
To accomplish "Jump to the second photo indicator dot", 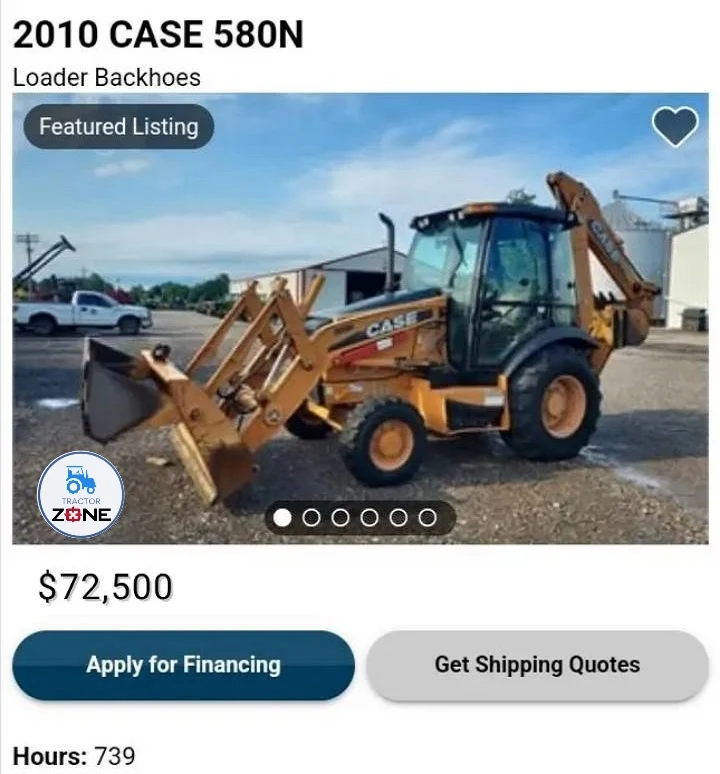I will (x=311, y=517).
